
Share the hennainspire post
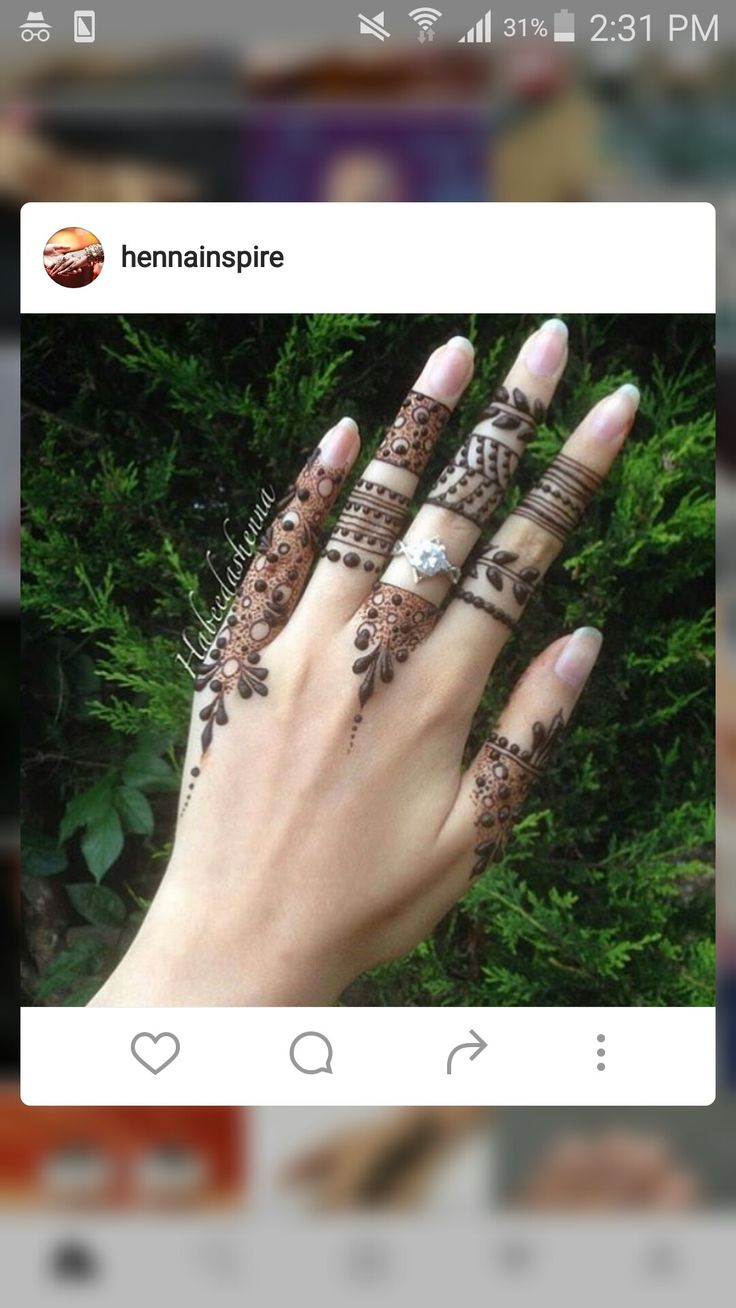click(x=466, y=1053)
